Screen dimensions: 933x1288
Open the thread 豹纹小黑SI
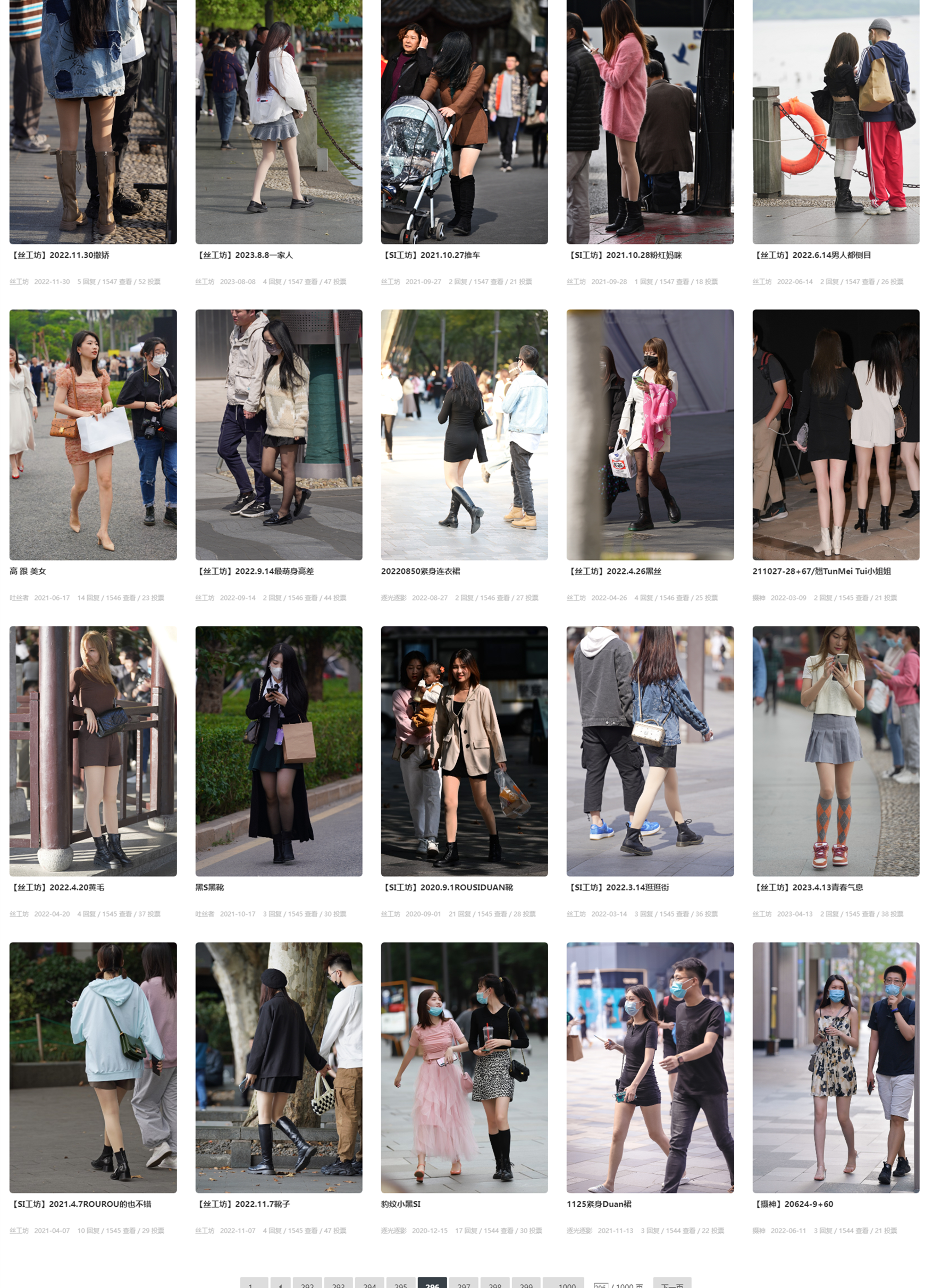[401, 1204]
